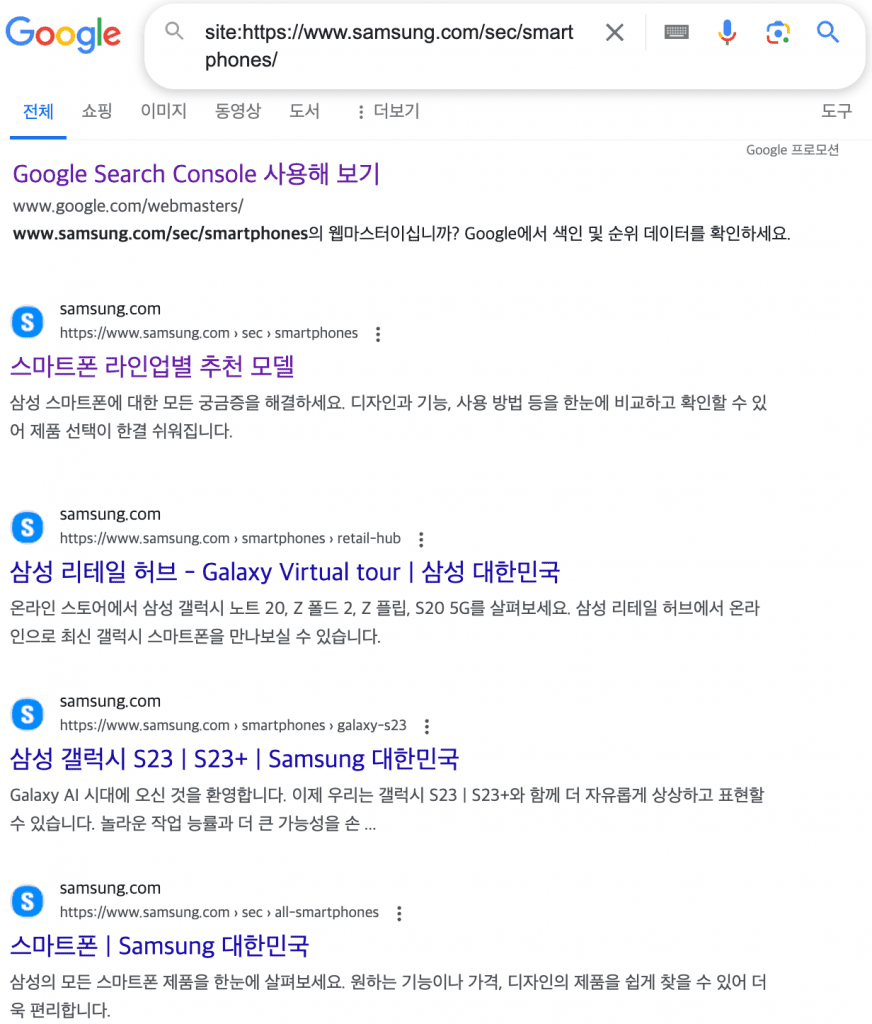Switch to the 동영상 tab
The width and height of the screenshot is (872, 1024).
(237, 111)
